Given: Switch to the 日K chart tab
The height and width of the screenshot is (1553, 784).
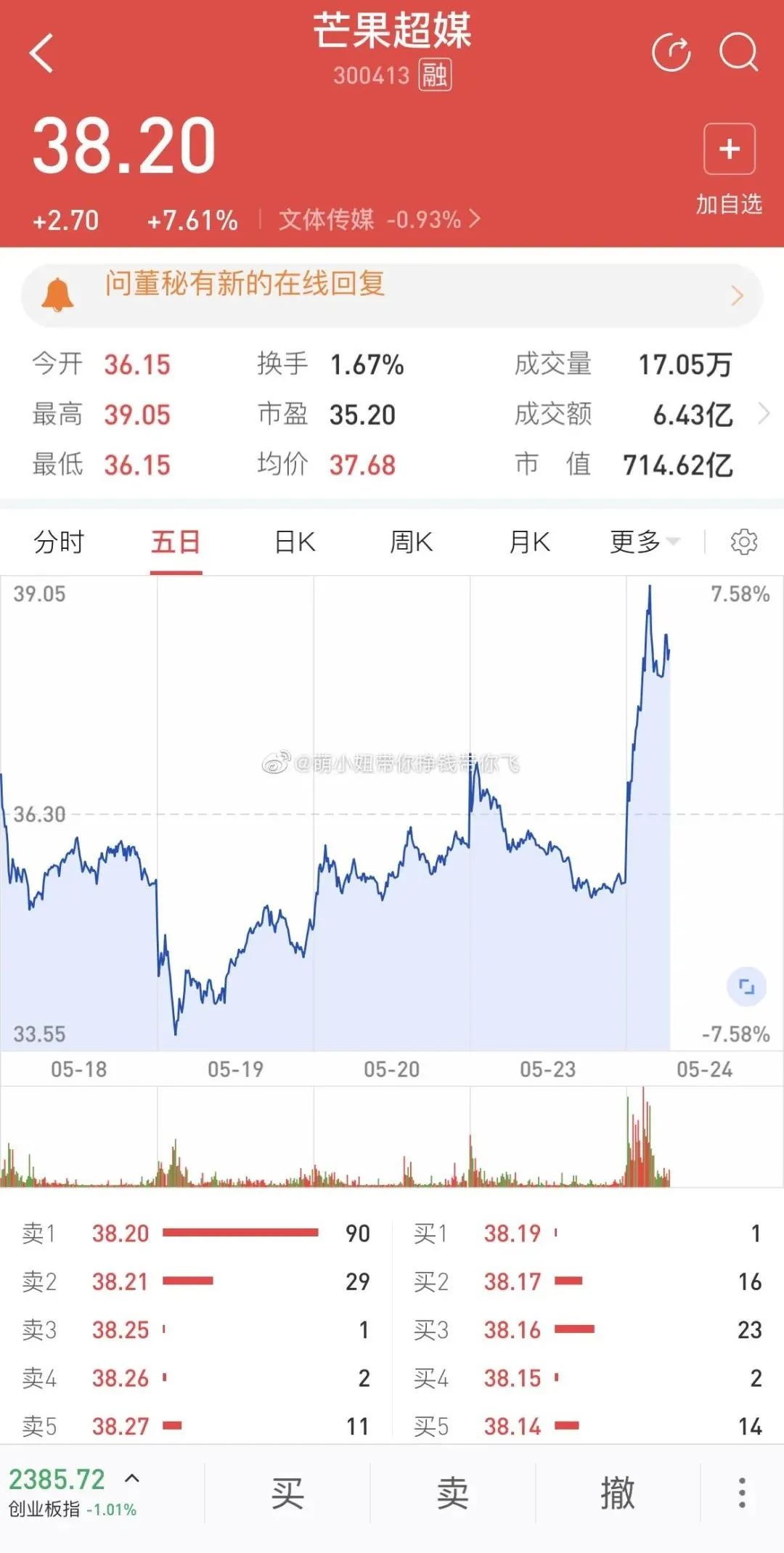Looking at the screenshot, I should (x=295, y=542).
